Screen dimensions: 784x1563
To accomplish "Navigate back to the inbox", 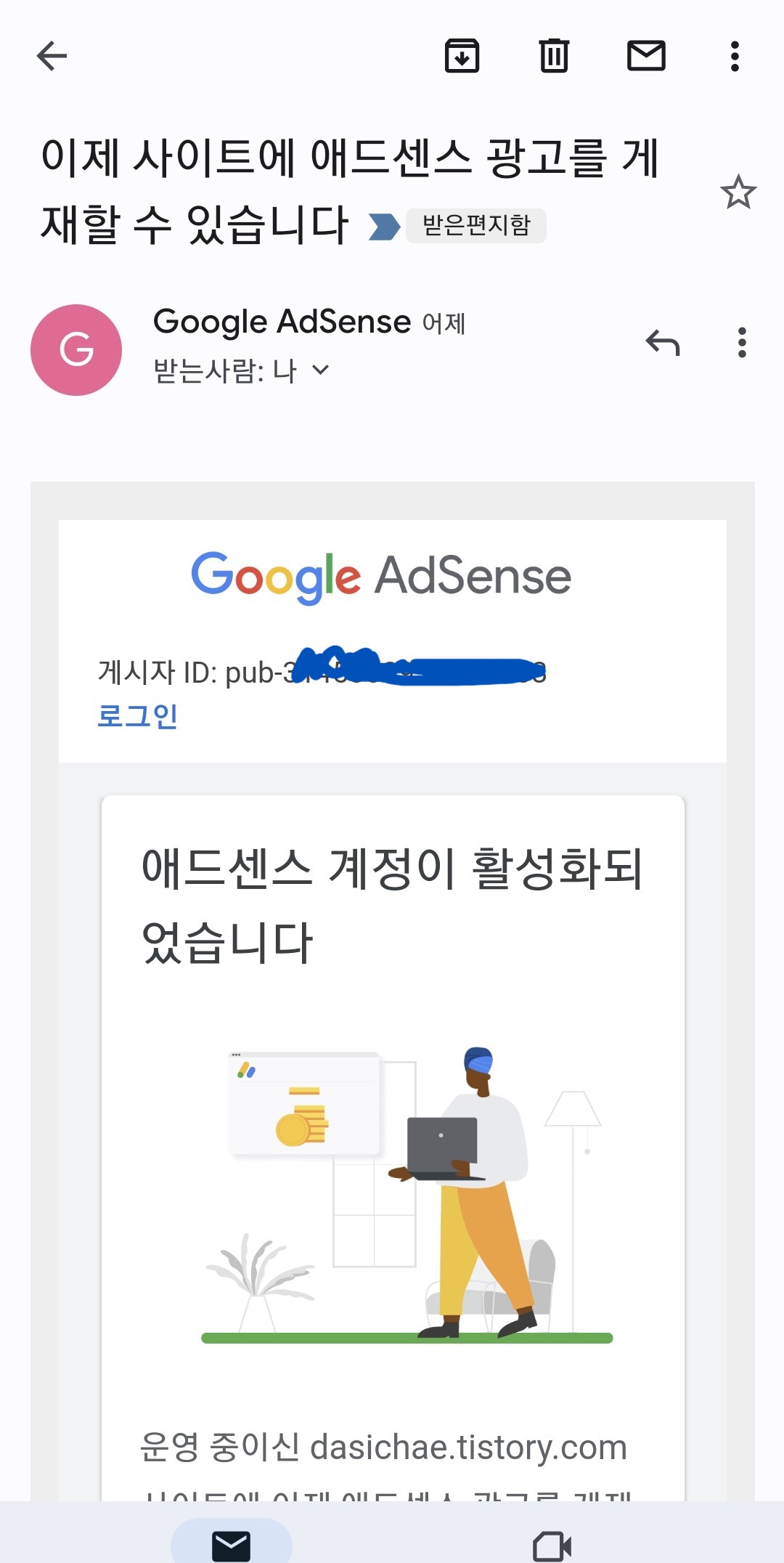I will [x=51, y=57].
